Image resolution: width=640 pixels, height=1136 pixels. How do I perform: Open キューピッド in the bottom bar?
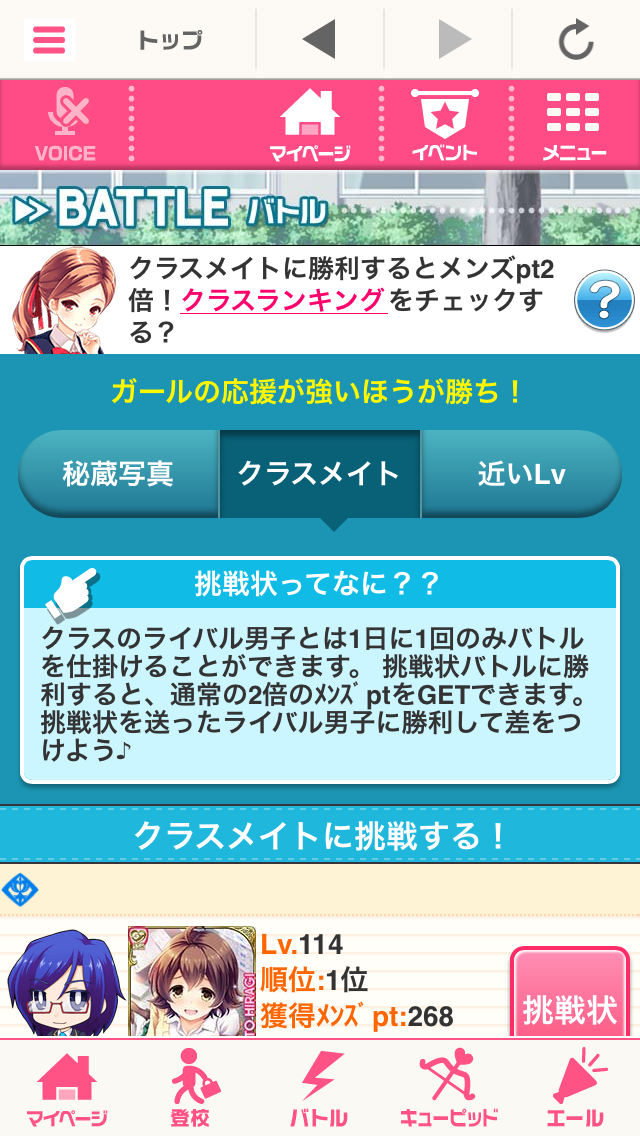pos(449,1090)
